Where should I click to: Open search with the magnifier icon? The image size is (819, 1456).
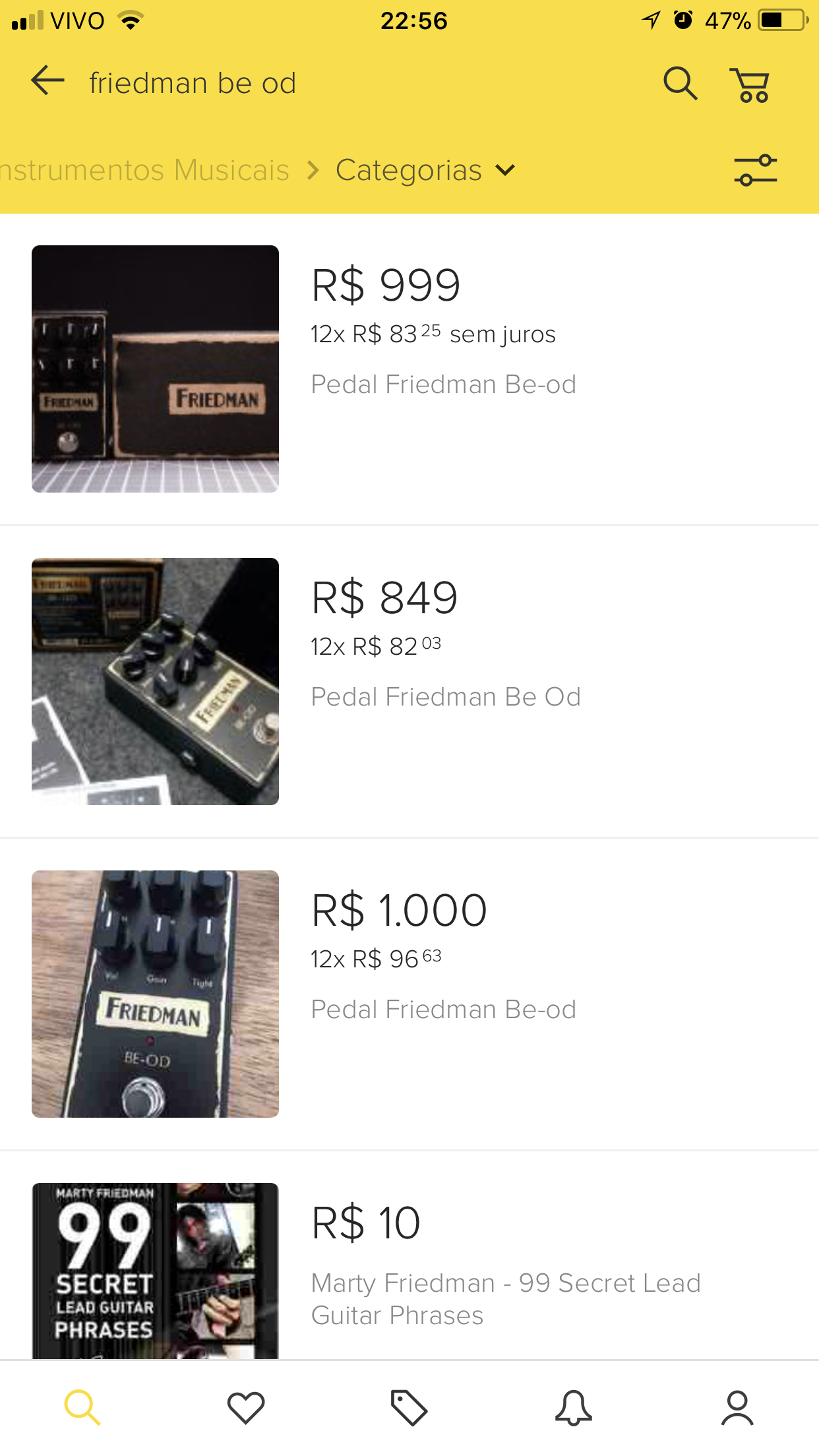(x=680, y=84)
